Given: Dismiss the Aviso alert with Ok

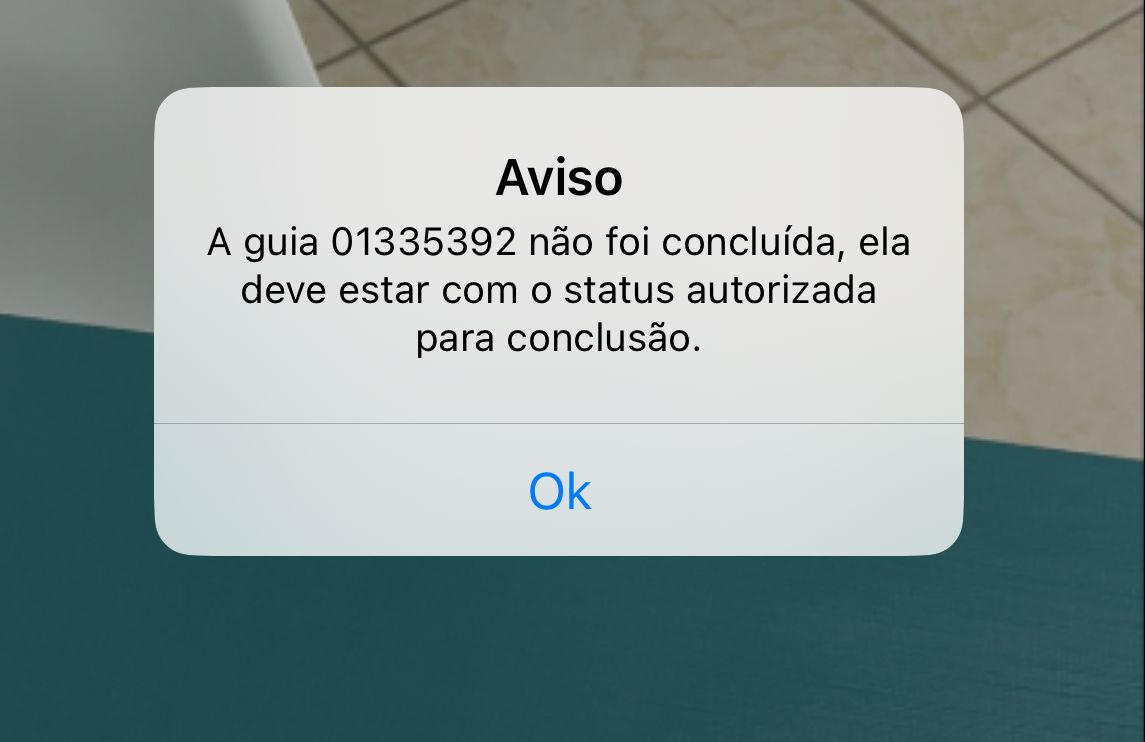Looking at the screenshot, I should pyautogui.click(x=559, y=491).
